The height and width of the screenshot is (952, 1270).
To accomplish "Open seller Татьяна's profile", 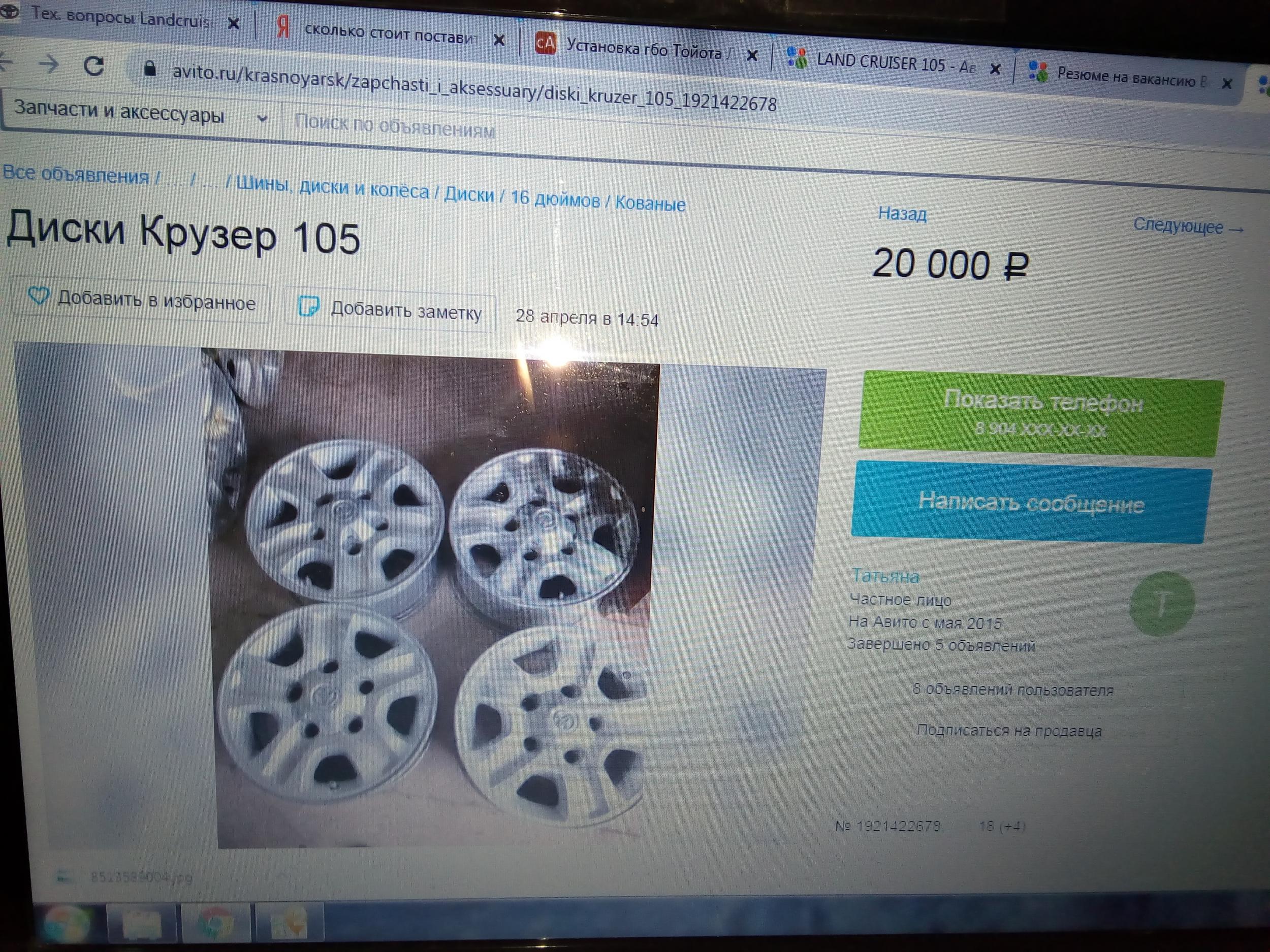I will tap(885, 576).
